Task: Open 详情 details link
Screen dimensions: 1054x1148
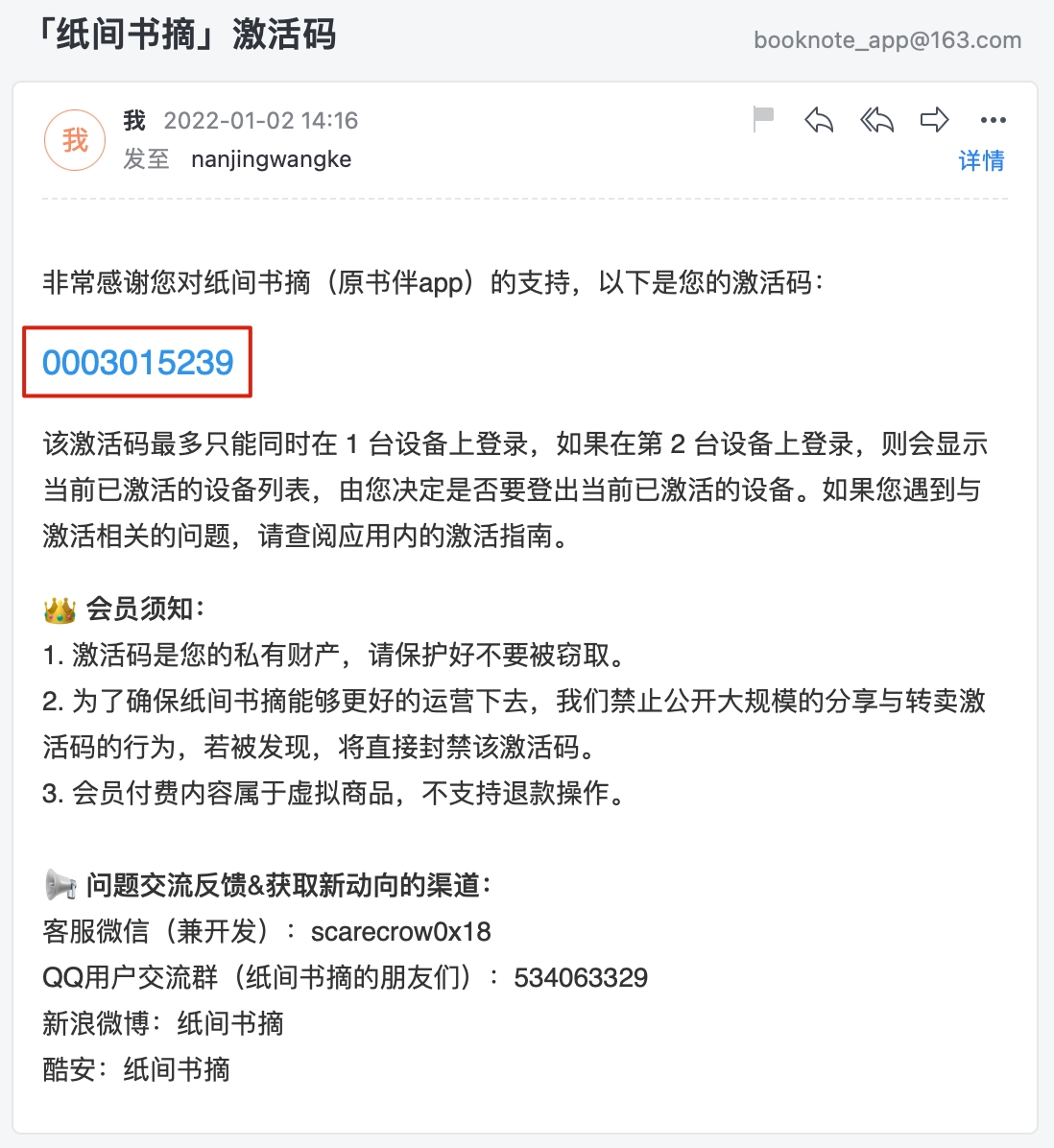Action: [x=981, y=160]
